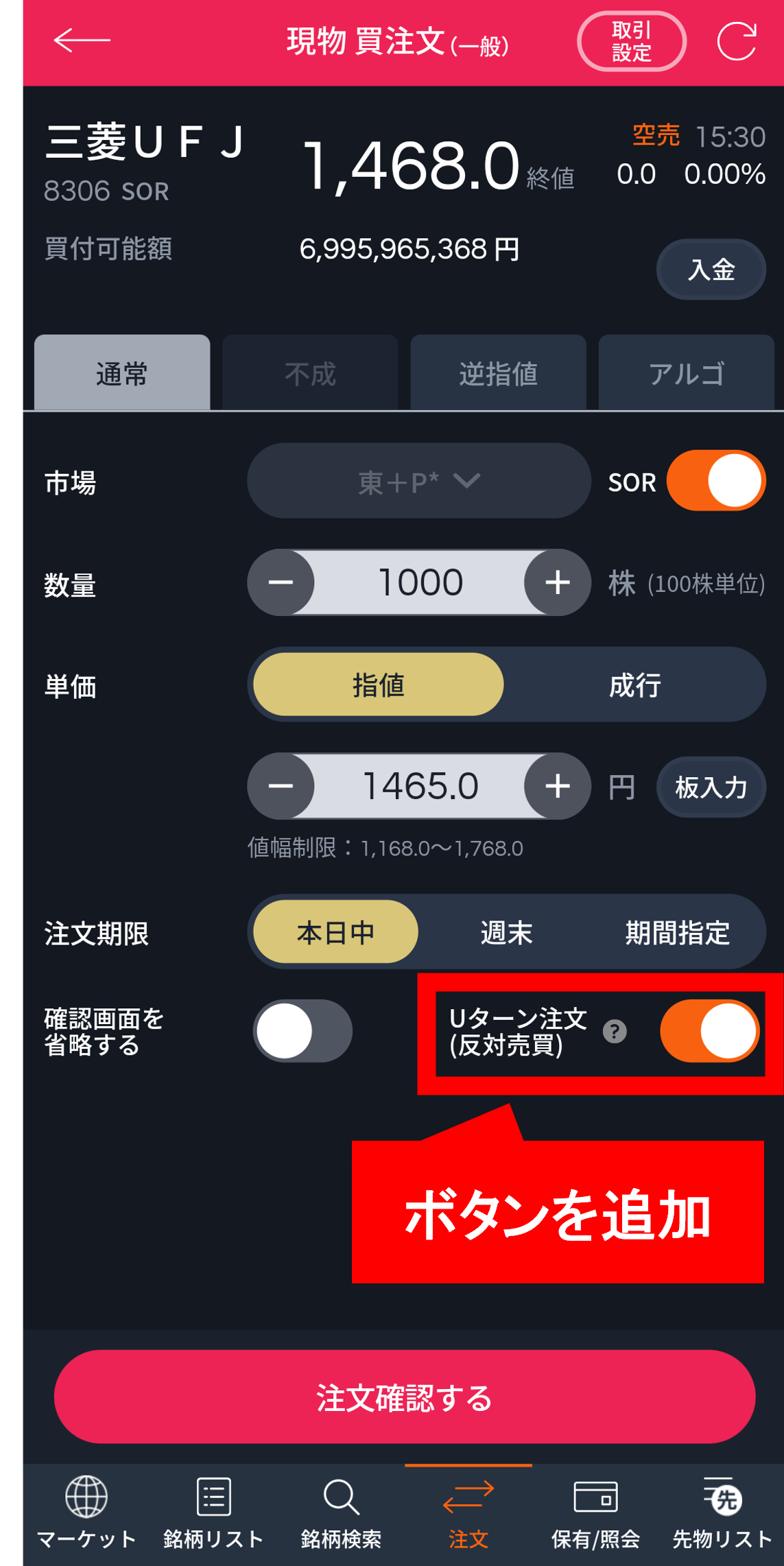This screenshot has width=784, height=1566.
Task: Open help for Uターン注文
Action: click(615, 1031)
